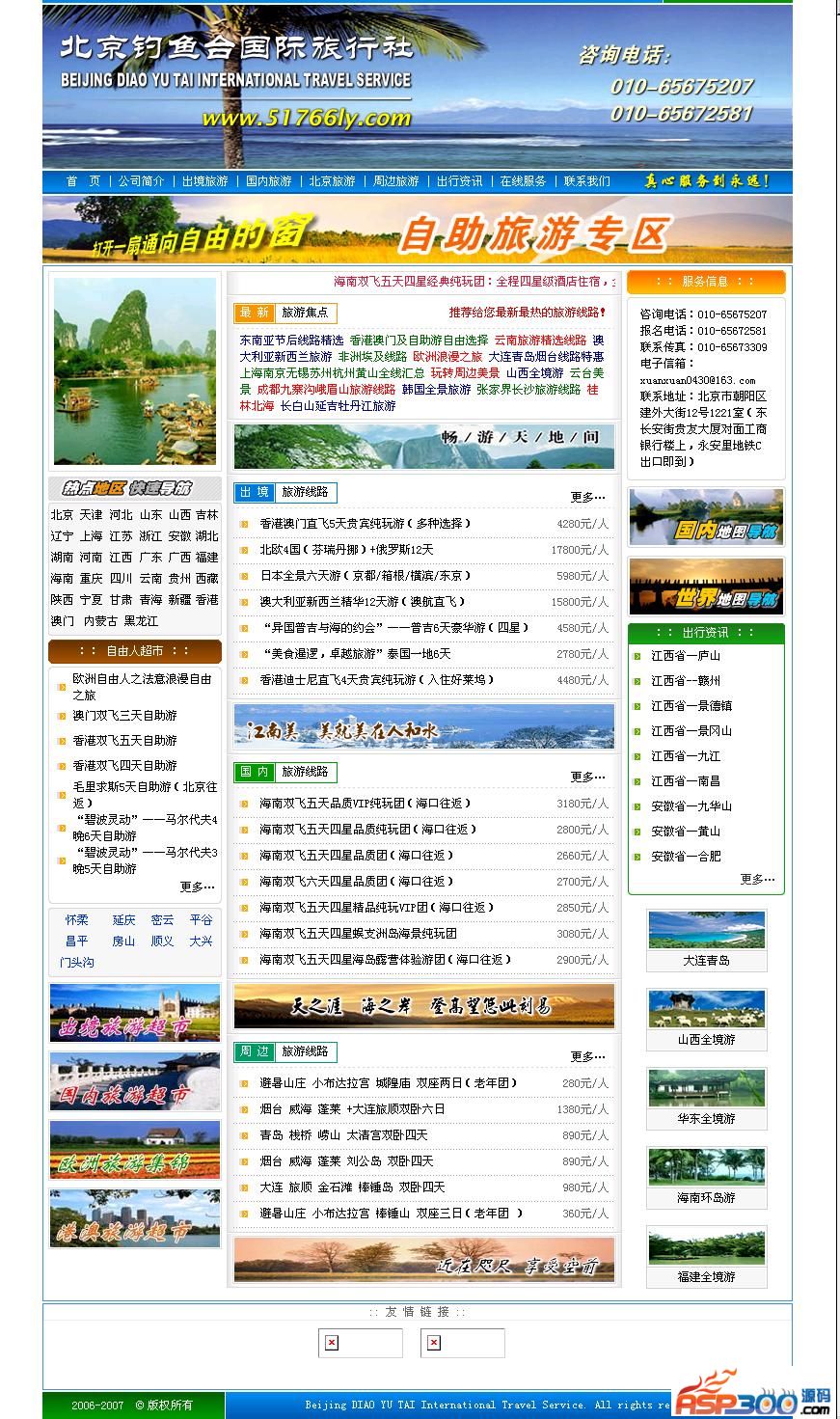Read travel info for 江西省—庐山

tap(686, 656)
